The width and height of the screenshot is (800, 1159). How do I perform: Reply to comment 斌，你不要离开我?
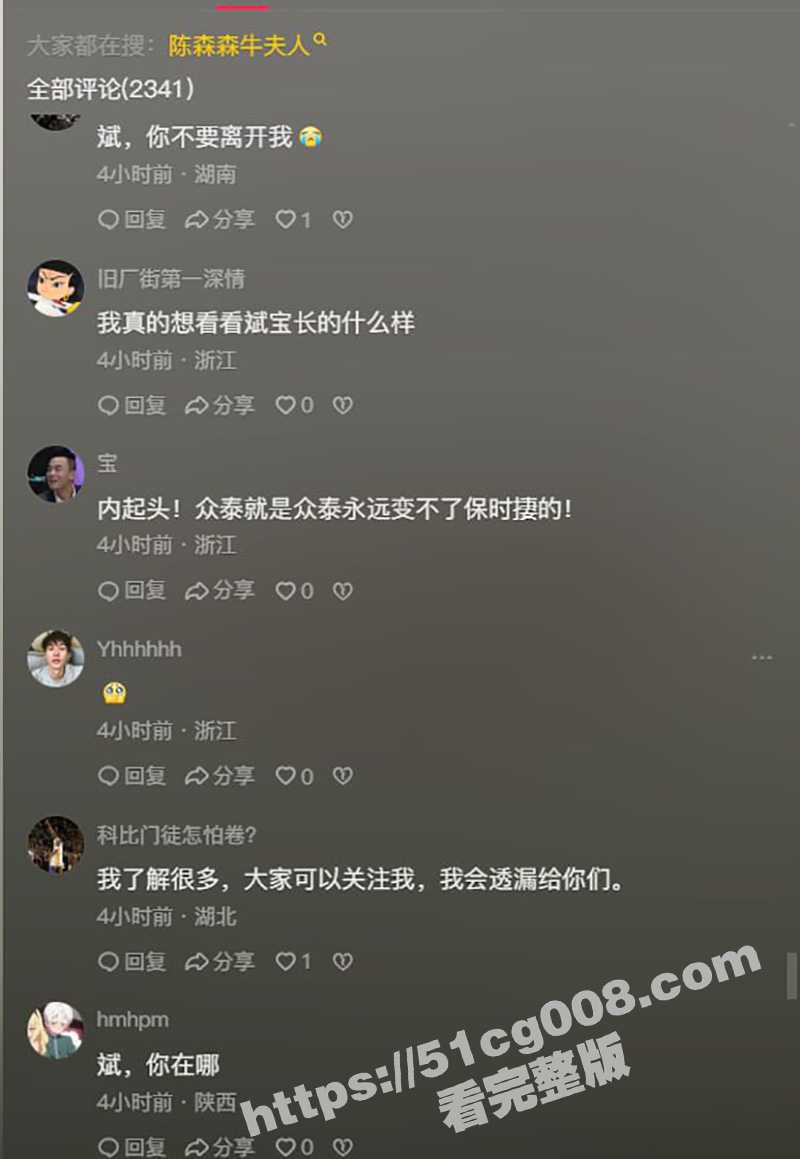[132, 220]
